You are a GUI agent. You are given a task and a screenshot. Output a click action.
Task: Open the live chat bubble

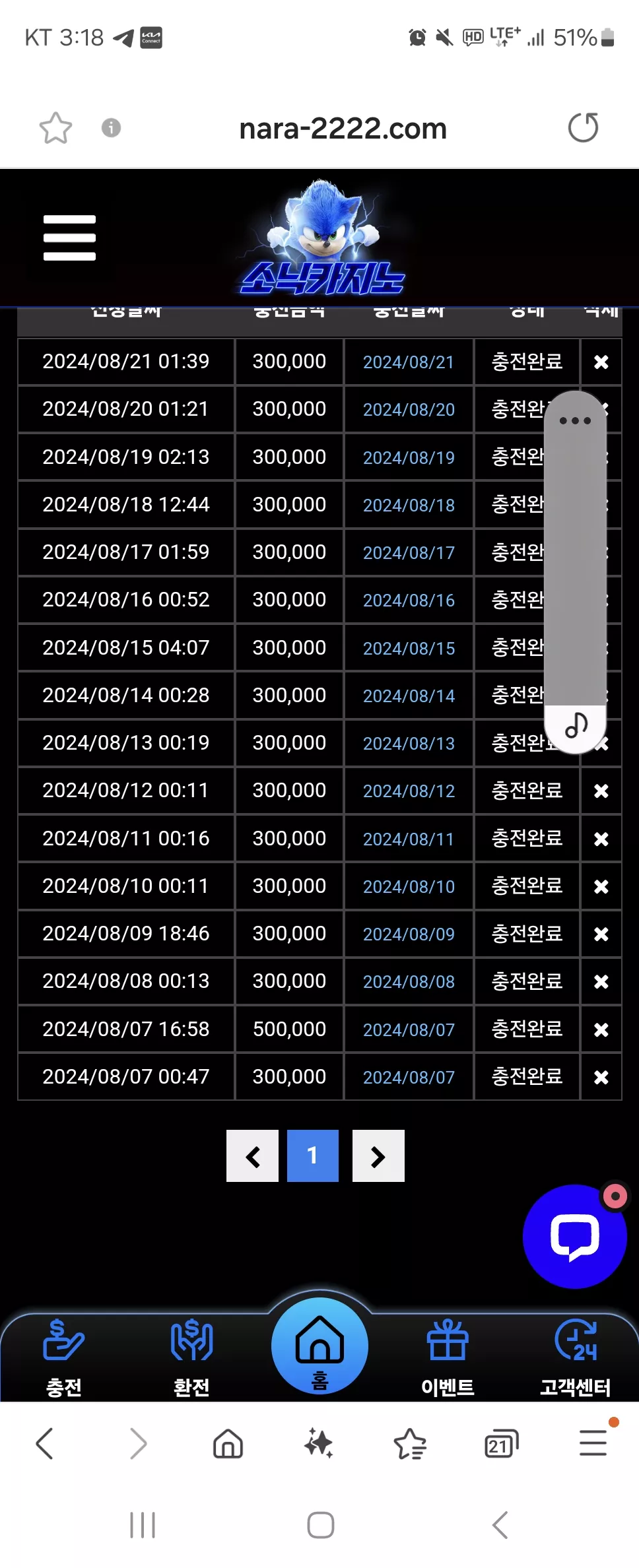pos(574,1237)
